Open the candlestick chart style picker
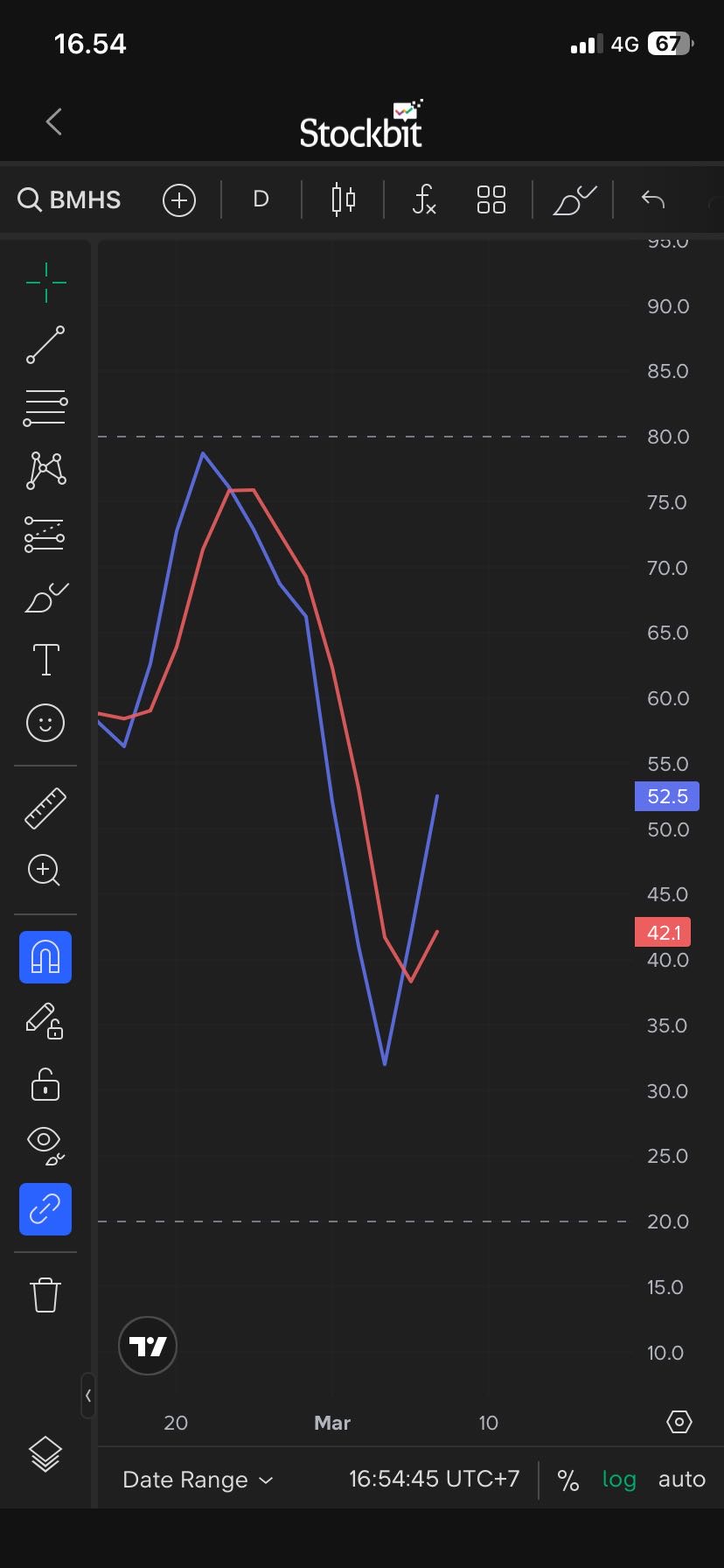 click(x=343, y=200)
